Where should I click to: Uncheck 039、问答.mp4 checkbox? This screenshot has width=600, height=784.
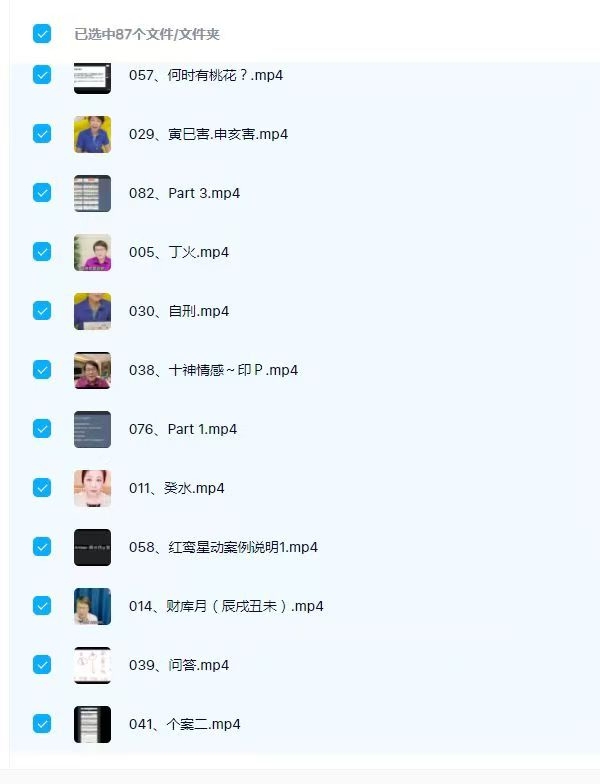(x=42, y=665)
